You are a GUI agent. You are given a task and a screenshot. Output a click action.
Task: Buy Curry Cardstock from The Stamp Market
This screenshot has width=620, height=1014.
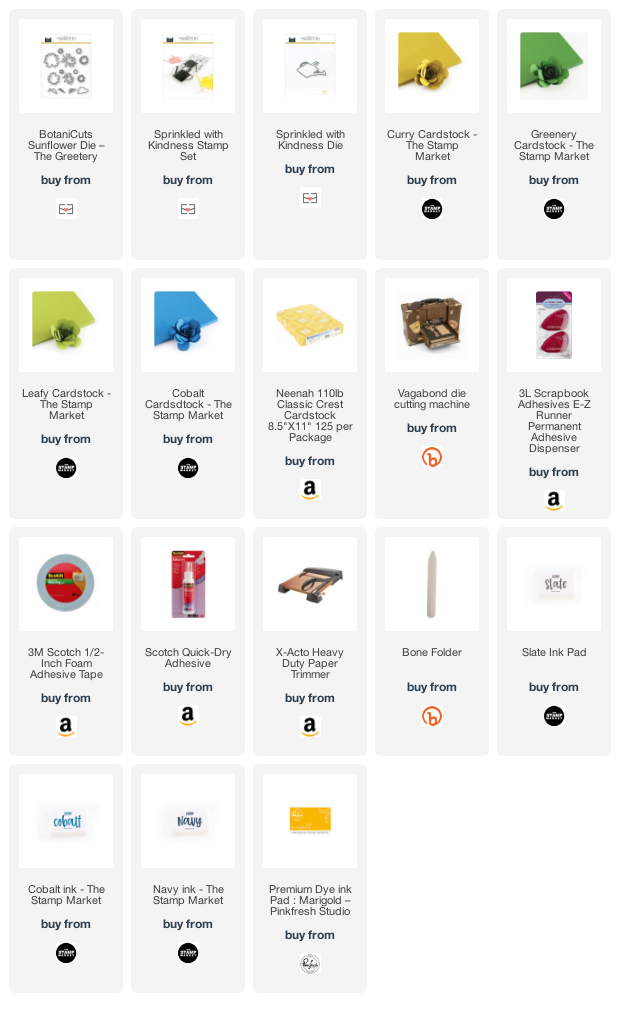click(432, 209)
